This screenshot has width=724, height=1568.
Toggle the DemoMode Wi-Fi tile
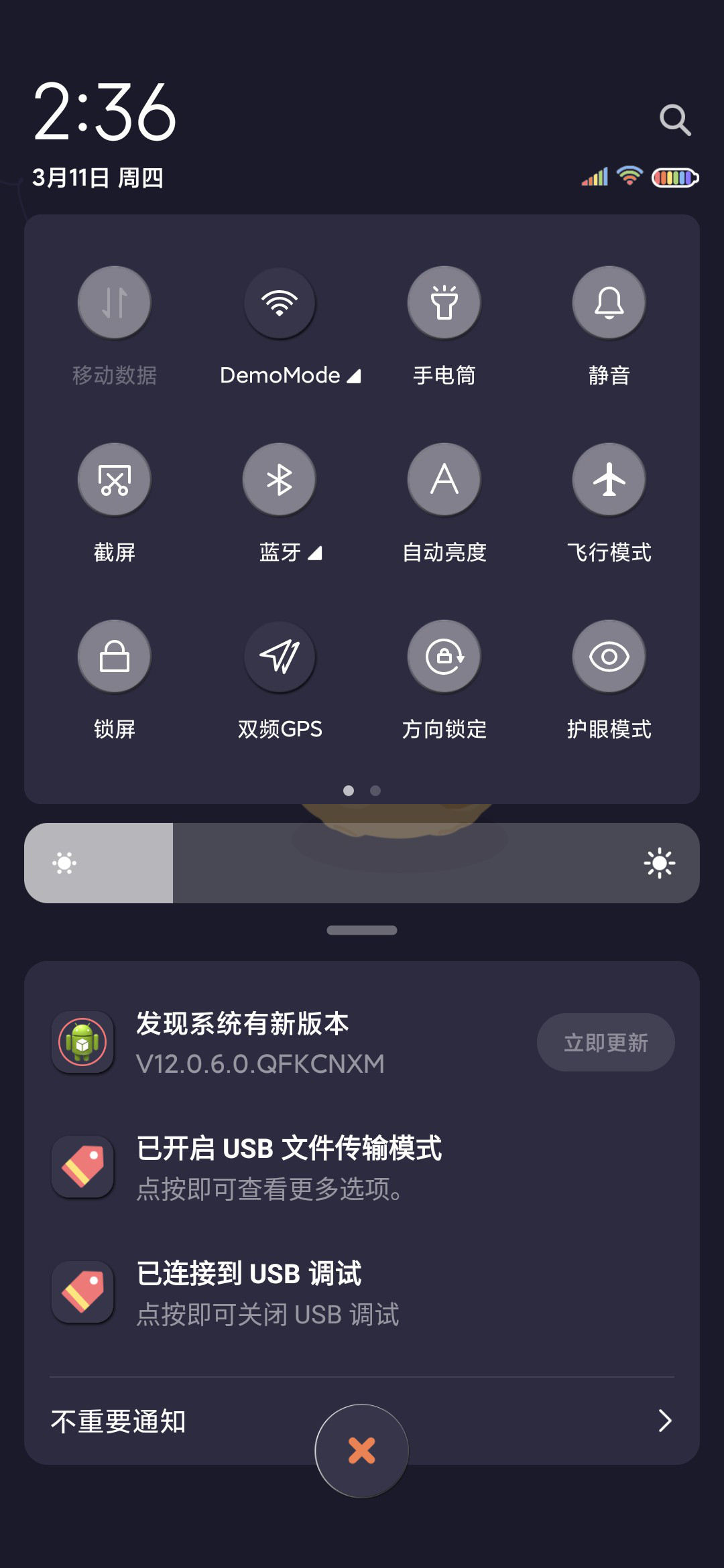(x=280, y=302)
